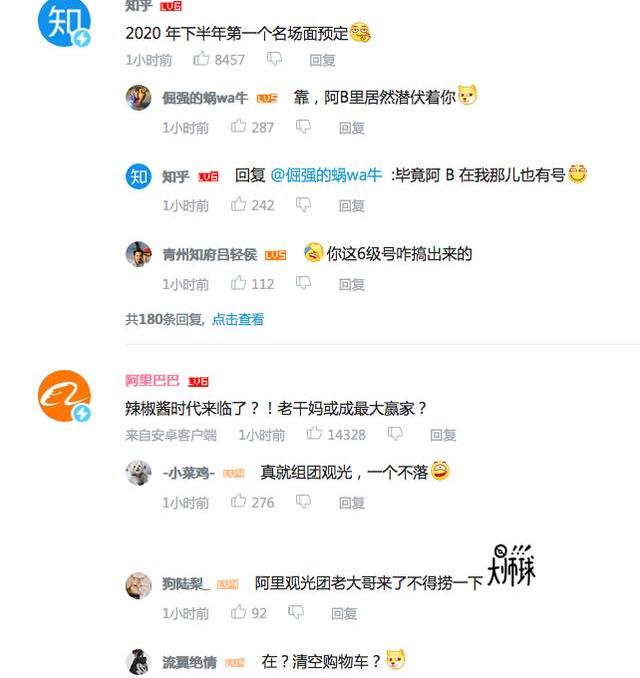
Task: Like 阿里巴巴's comment with 14328 likes
Action: 315,435
